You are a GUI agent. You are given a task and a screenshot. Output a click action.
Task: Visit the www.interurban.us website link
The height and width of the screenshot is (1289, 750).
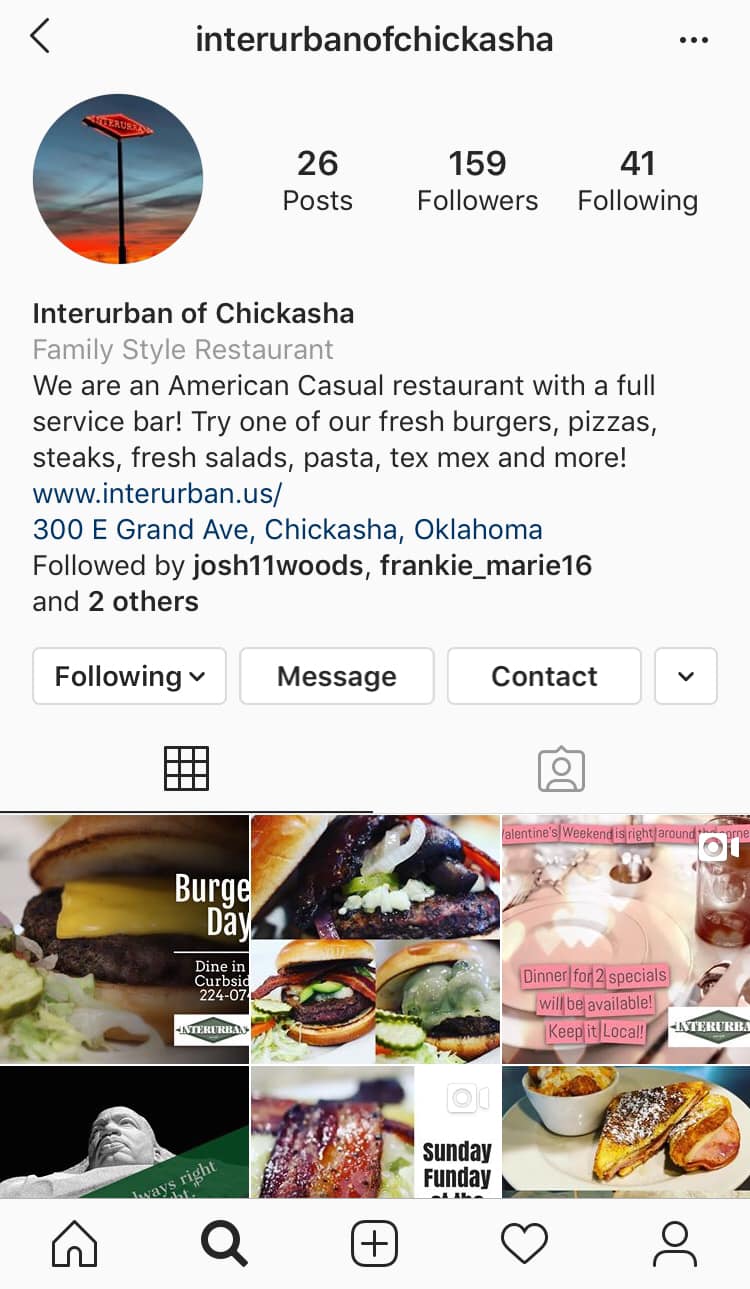158,494
